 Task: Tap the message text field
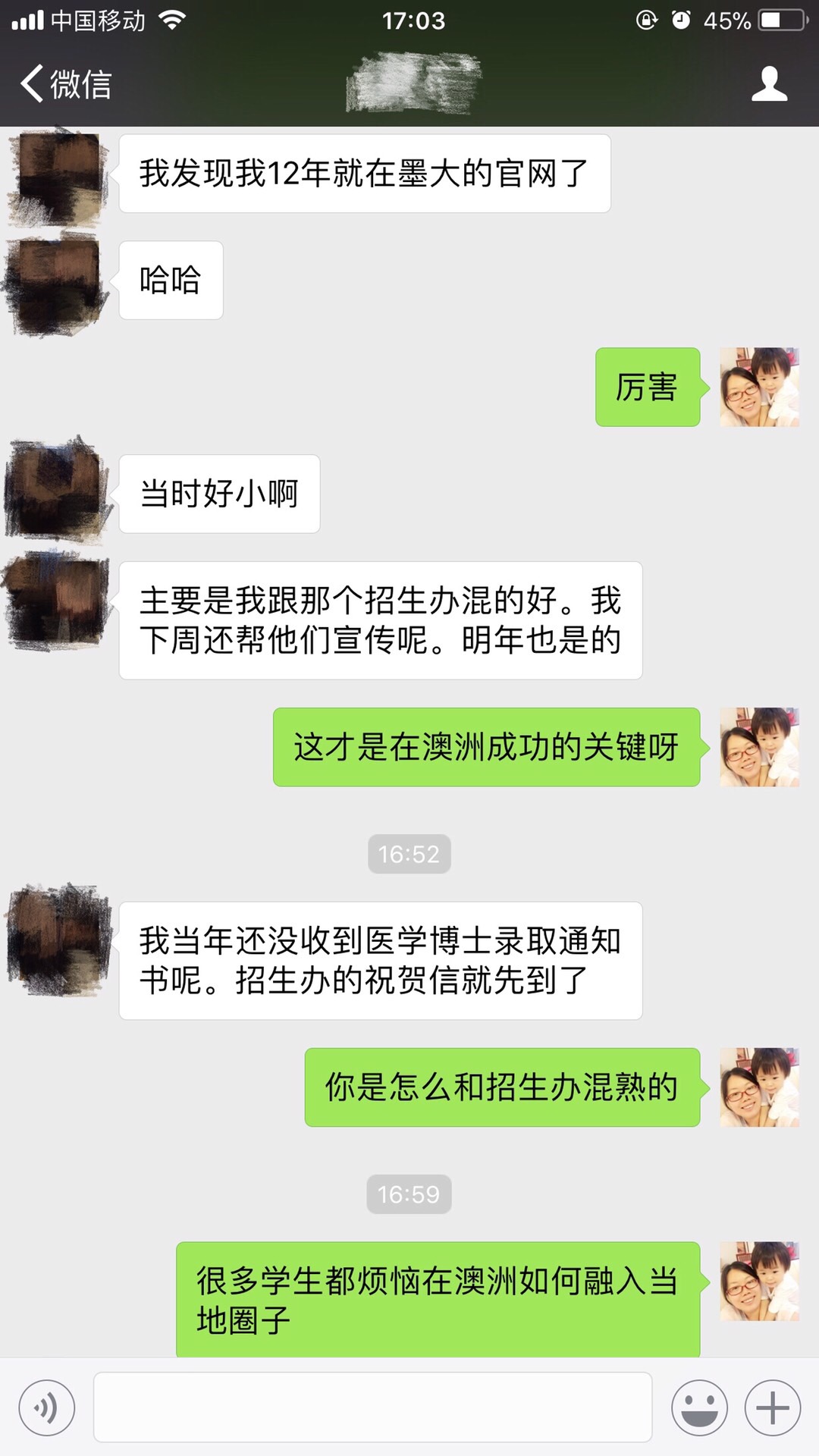pyautogui.click(x=372, y=1407)
